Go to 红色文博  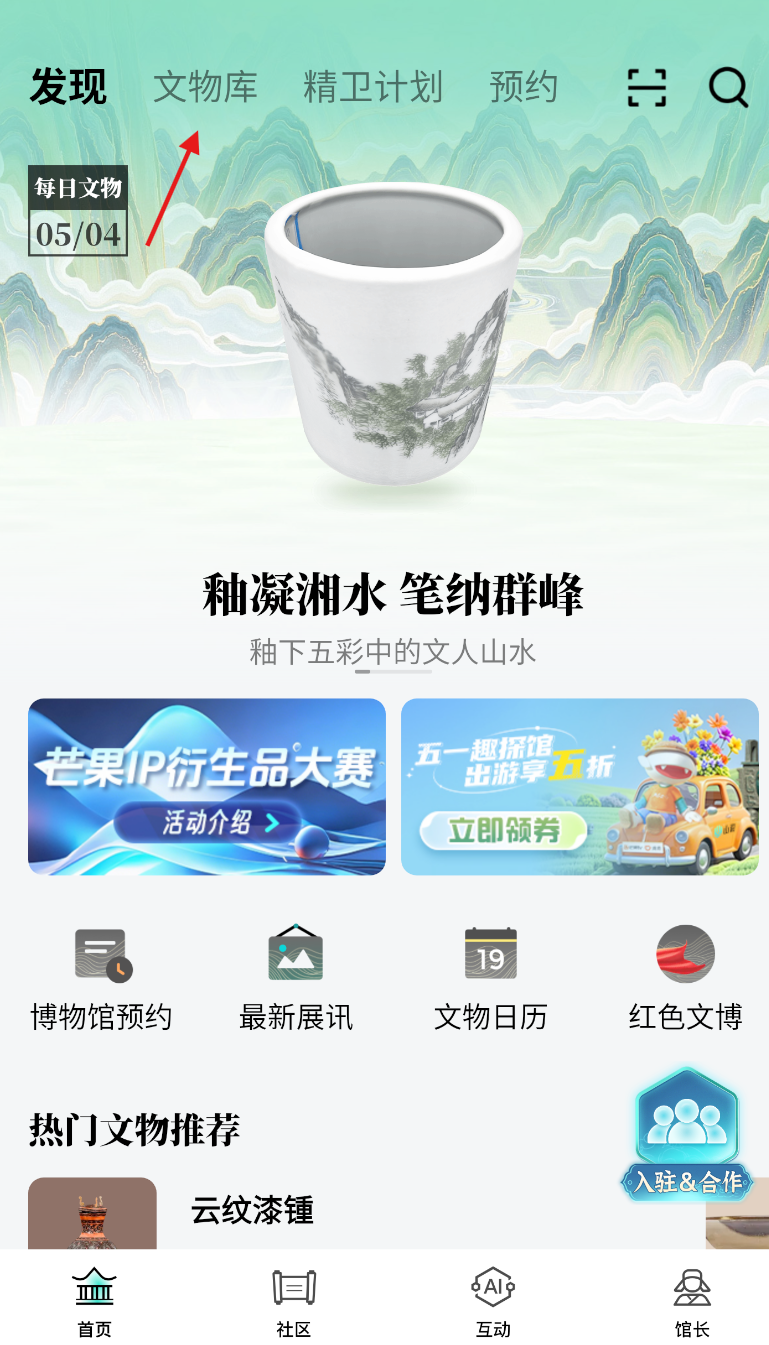tap(685, 979)
